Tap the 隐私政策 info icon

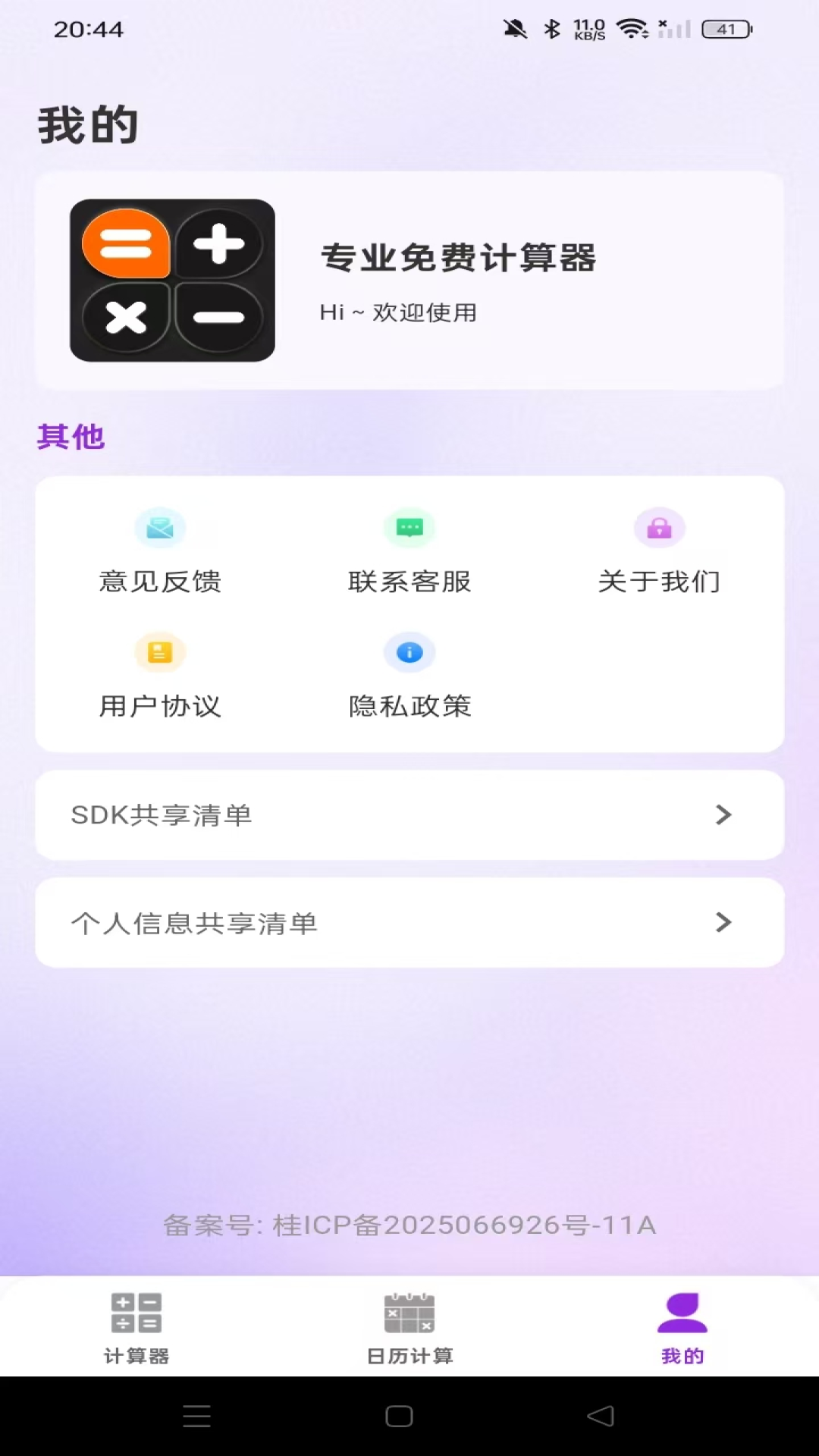[409, 652]
